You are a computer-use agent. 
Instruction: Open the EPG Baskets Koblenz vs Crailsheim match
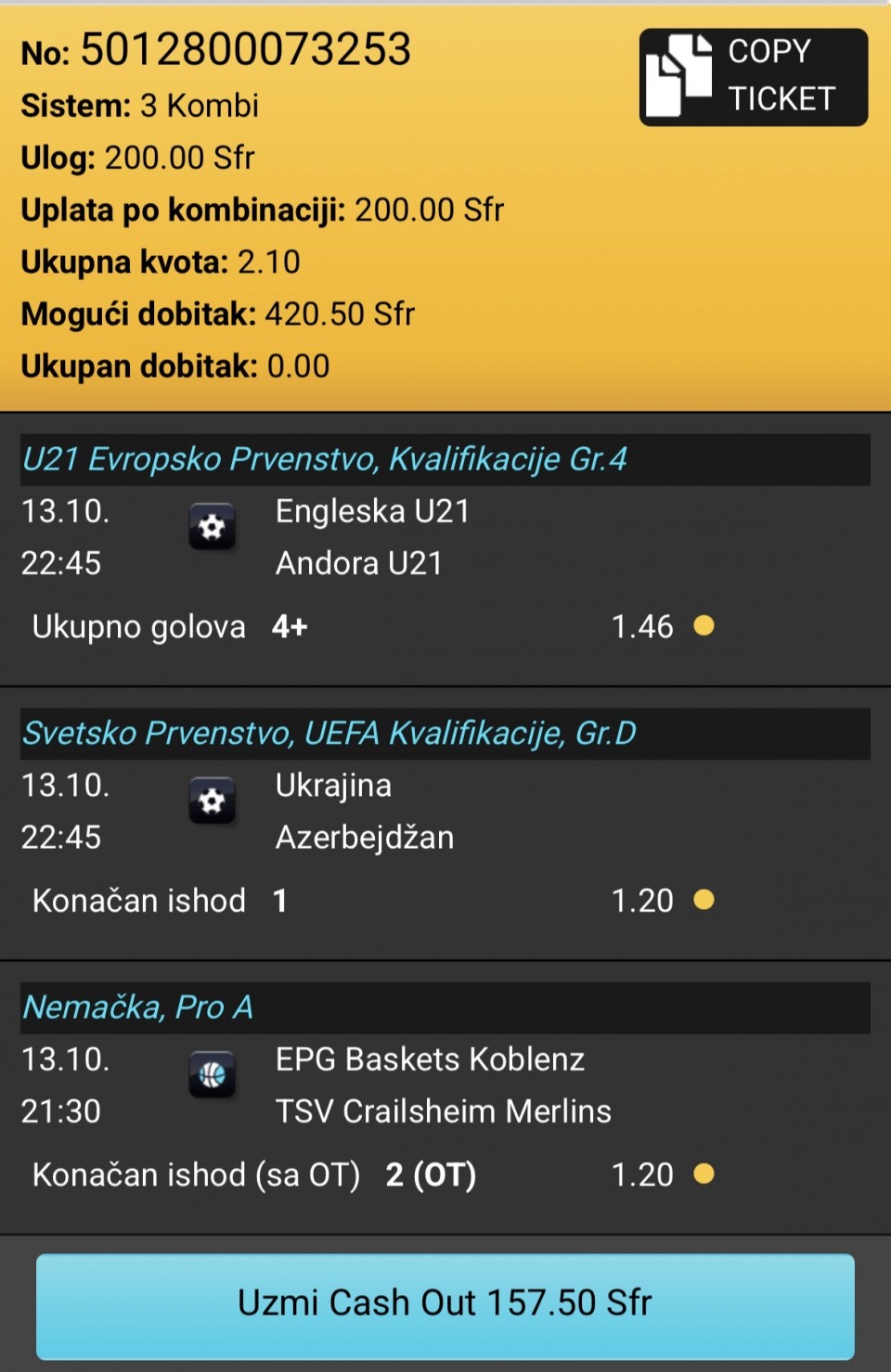coord(443,1085)
